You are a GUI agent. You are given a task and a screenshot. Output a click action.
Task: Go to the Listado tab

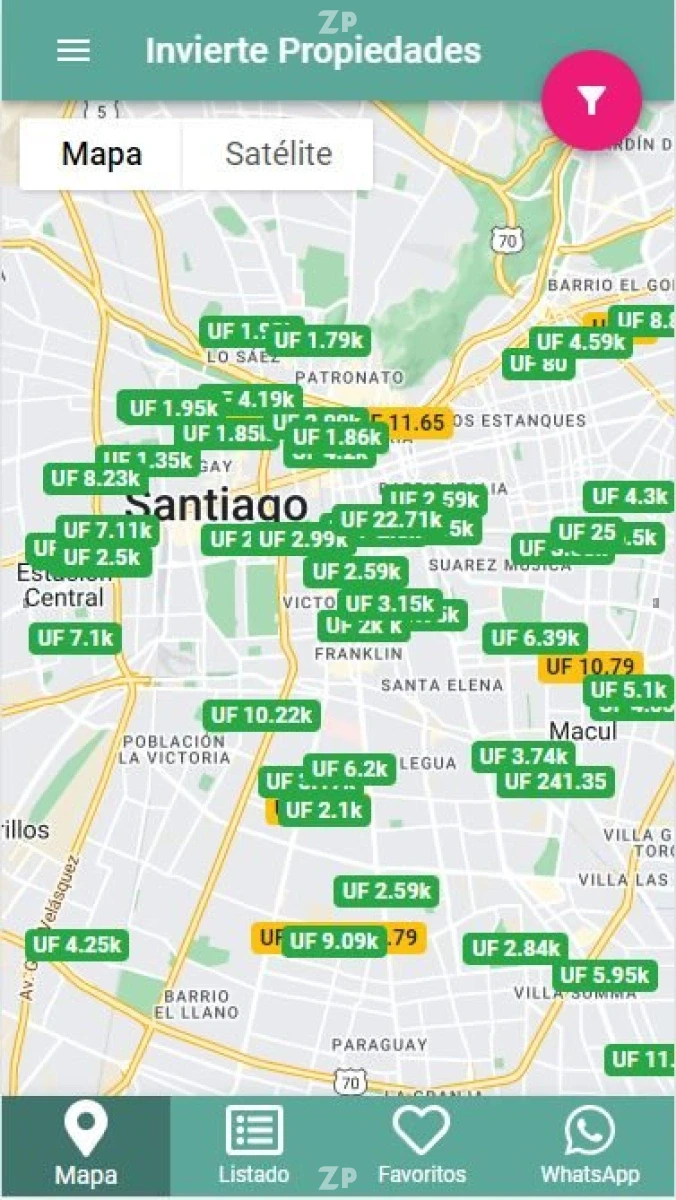(254, 1147)
